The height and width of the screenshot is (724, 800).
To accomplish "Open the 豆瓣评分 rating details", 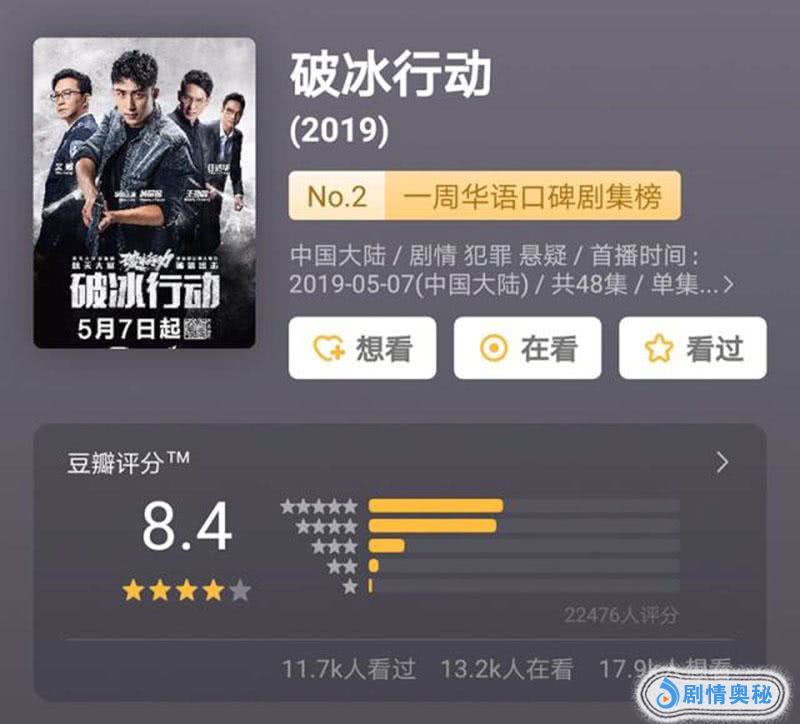I will pos(722,462).
